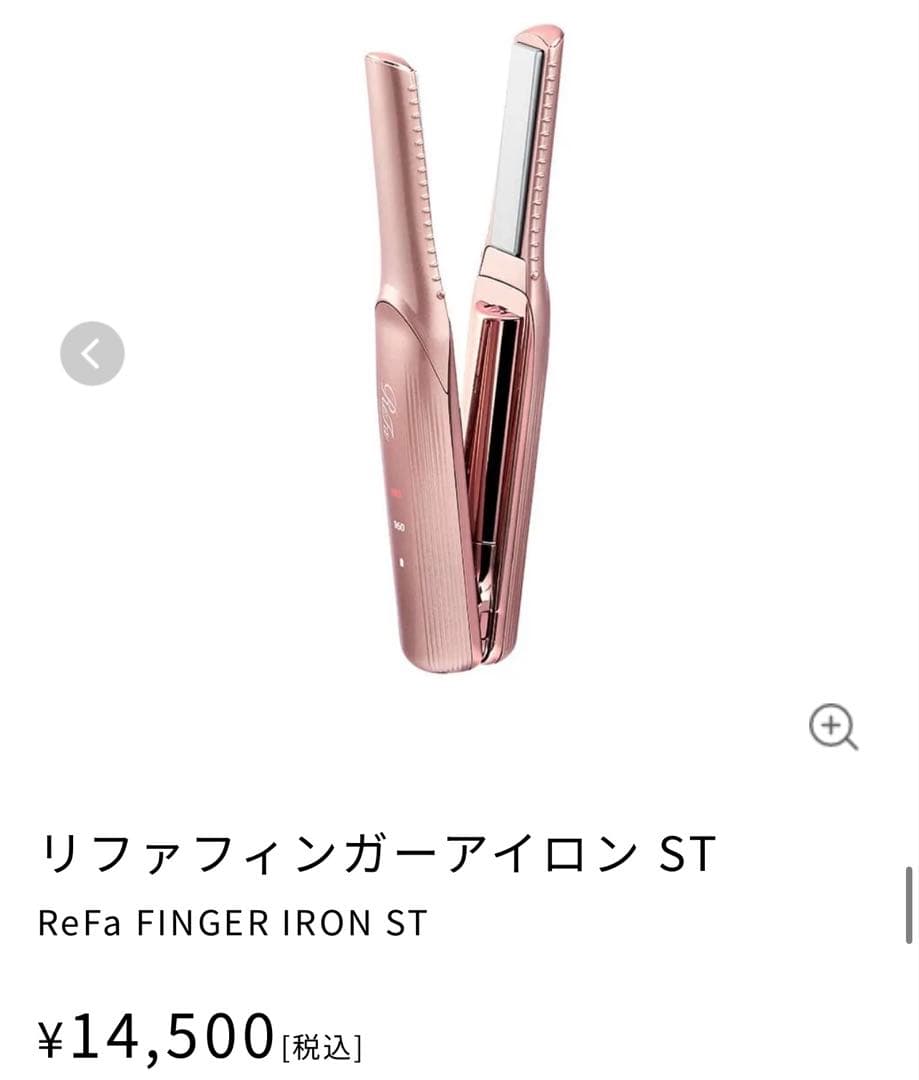Zoom in with the magnifier icon
The width and height of the screenshot is (919, 1080).
[833, 727]
